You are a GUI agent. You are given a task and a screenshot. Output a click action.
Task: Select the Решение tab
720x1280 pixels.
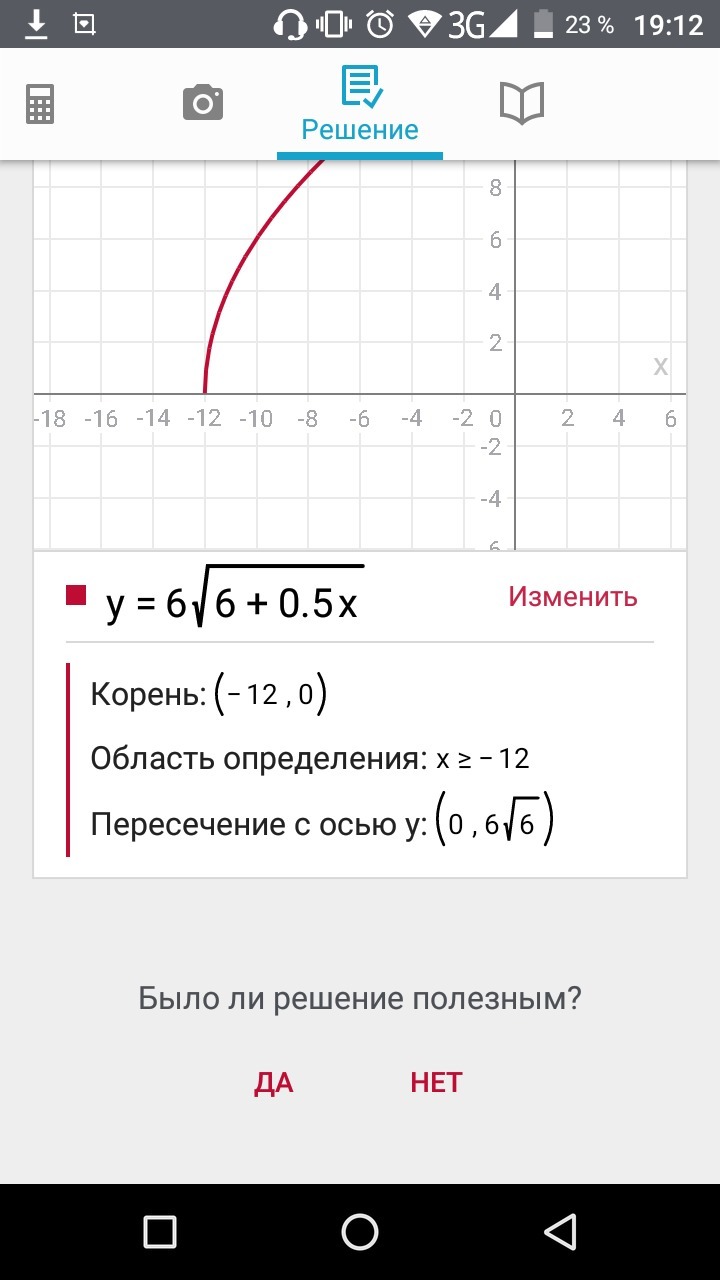[x=360, y=106]
